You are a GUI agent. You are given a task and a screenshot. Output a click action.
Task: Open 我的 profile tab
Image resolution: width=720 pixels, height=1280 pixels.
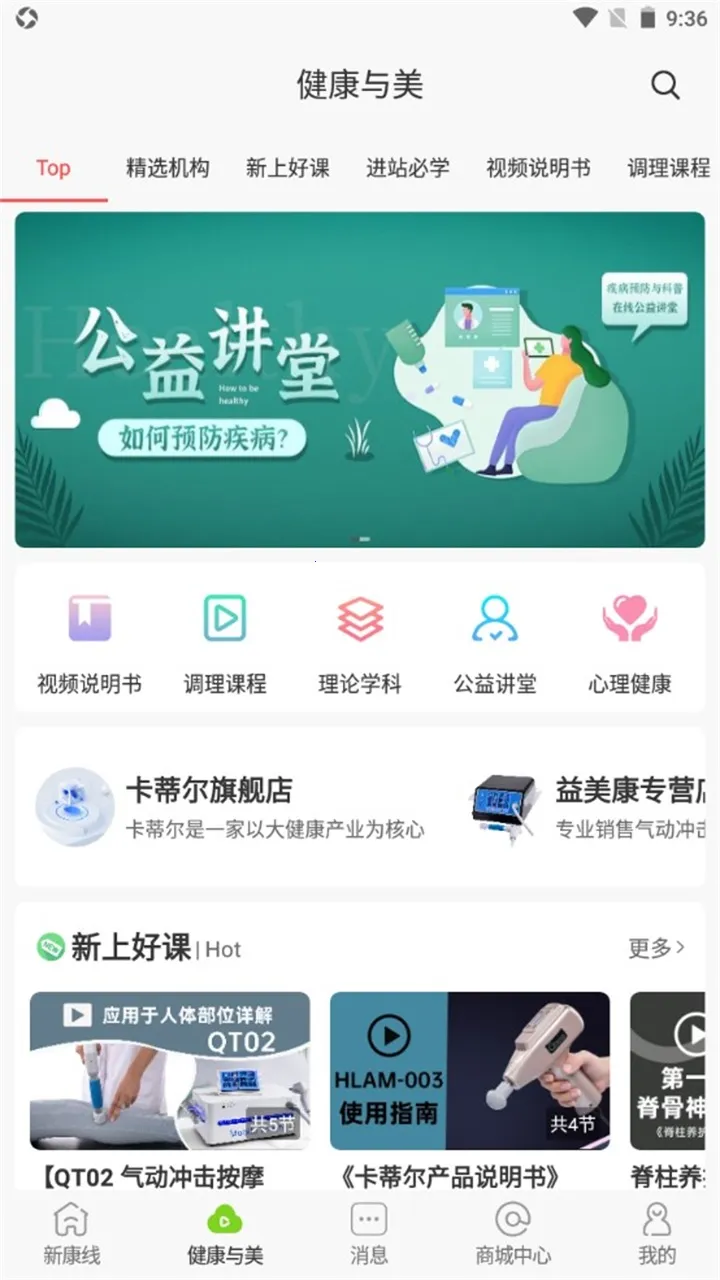pyautogui.click(x=657, y=1232)
